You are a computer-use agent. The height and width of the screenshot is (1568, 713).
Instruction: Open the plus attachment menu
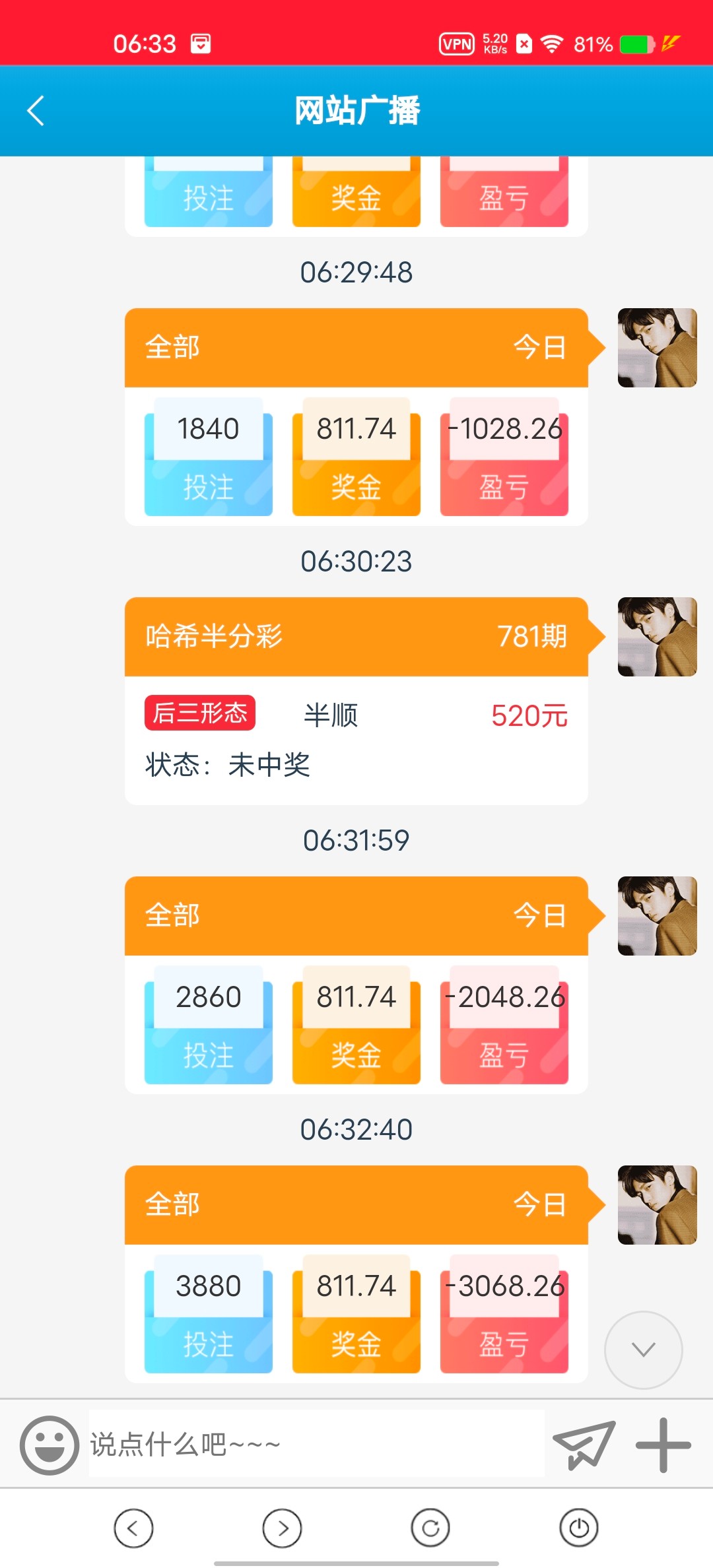pos(663,1445)
